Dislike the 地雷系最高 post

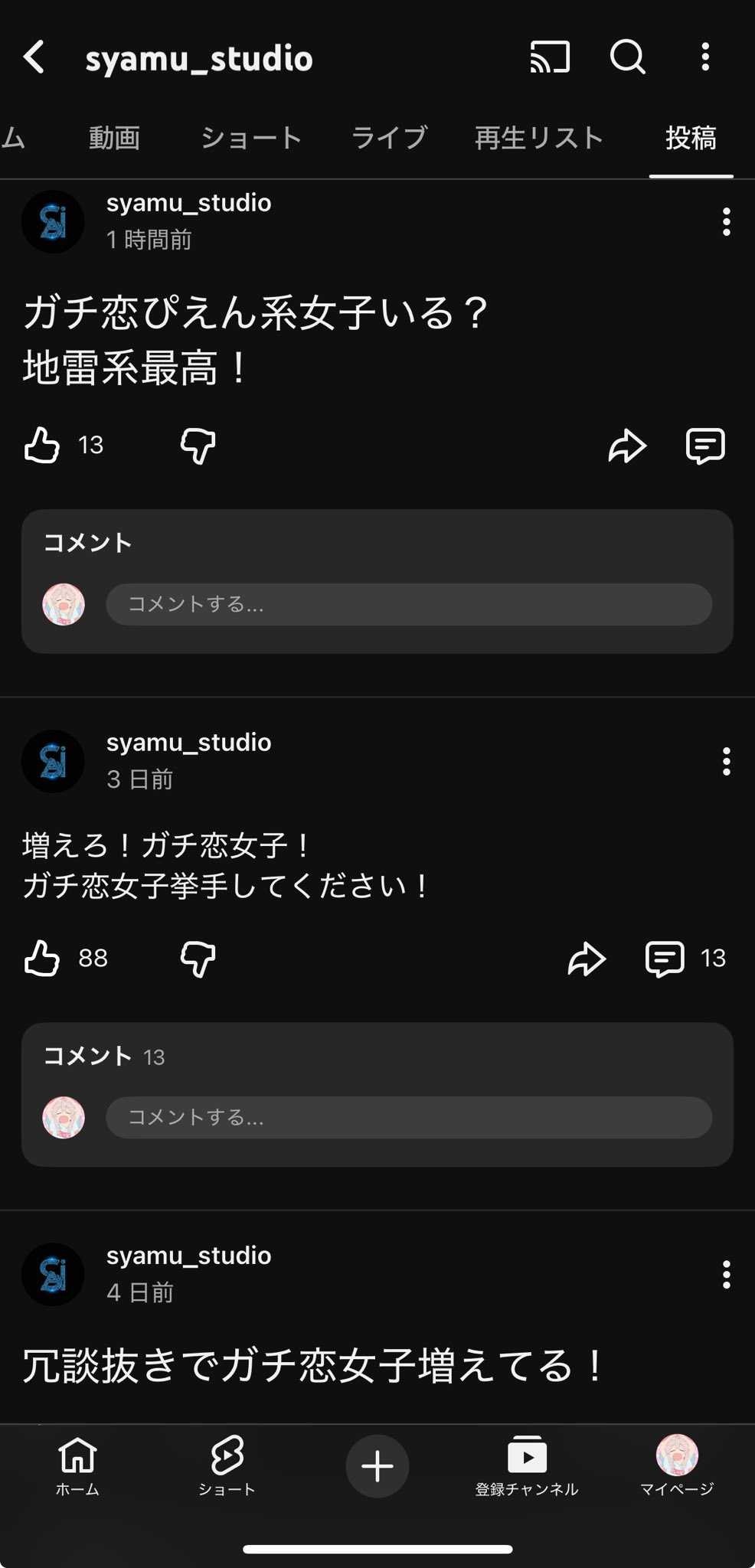point(198,446)
